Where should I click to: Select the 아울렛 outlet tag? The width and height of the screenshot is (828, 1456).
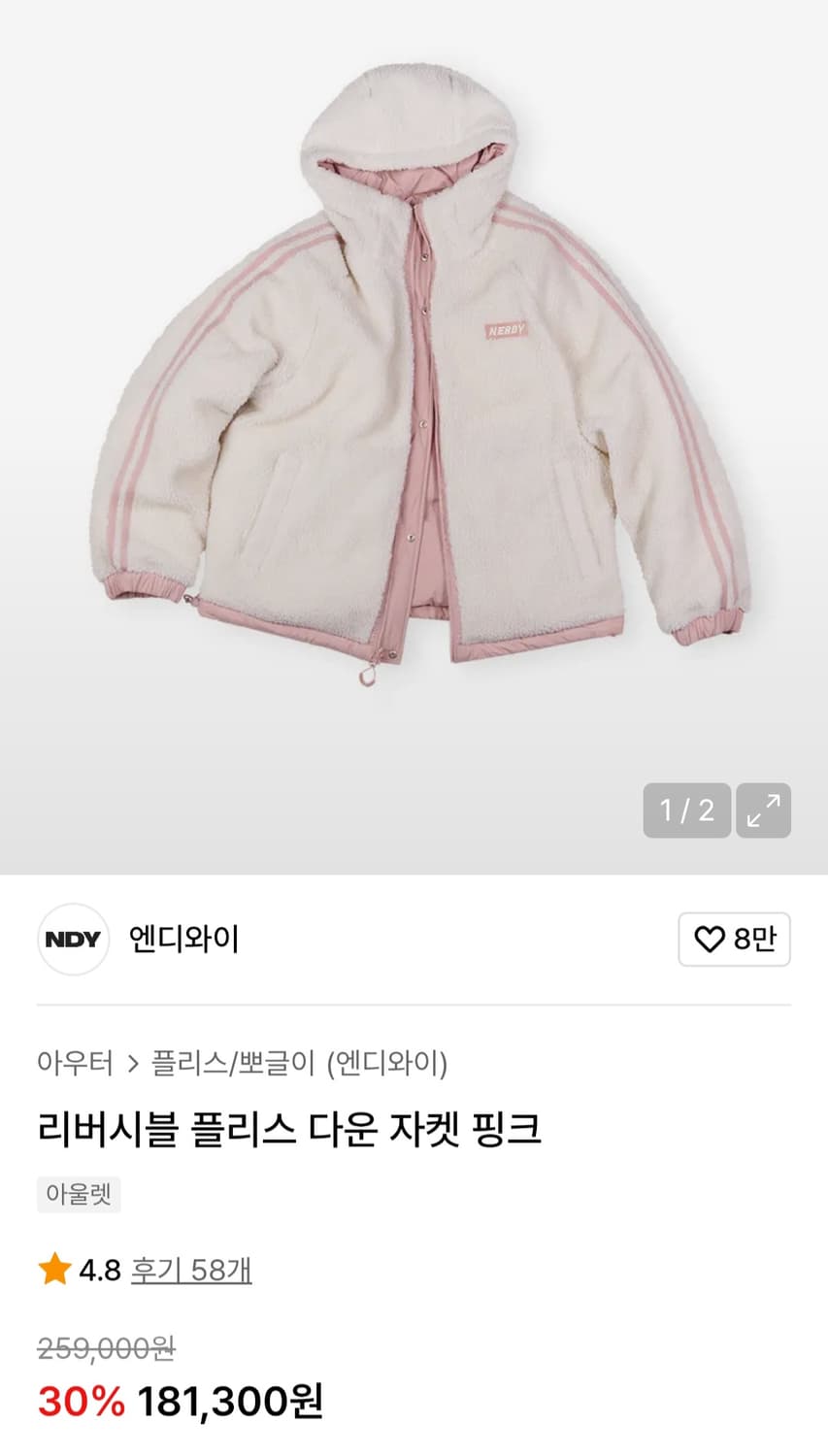79,1193
